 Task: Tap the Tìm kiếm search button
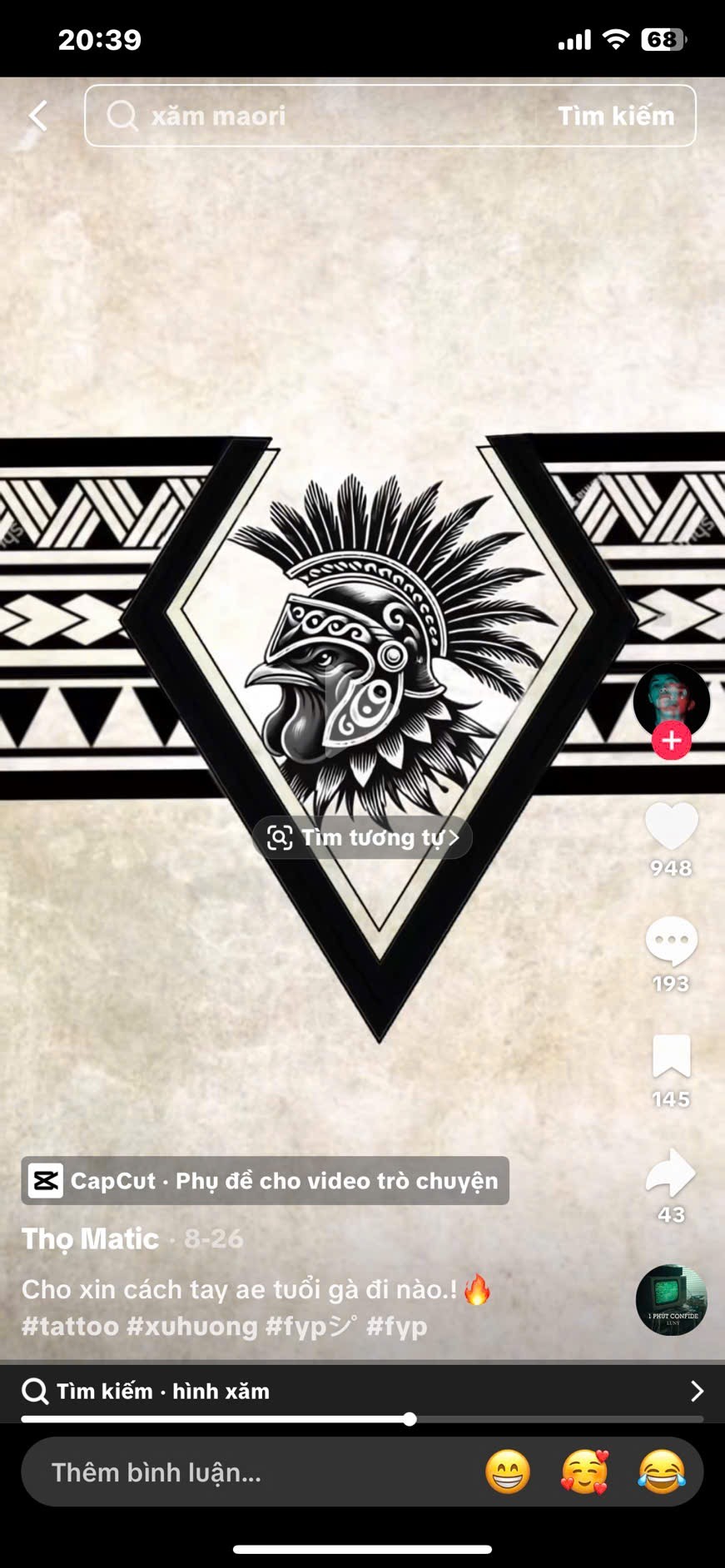615,117
